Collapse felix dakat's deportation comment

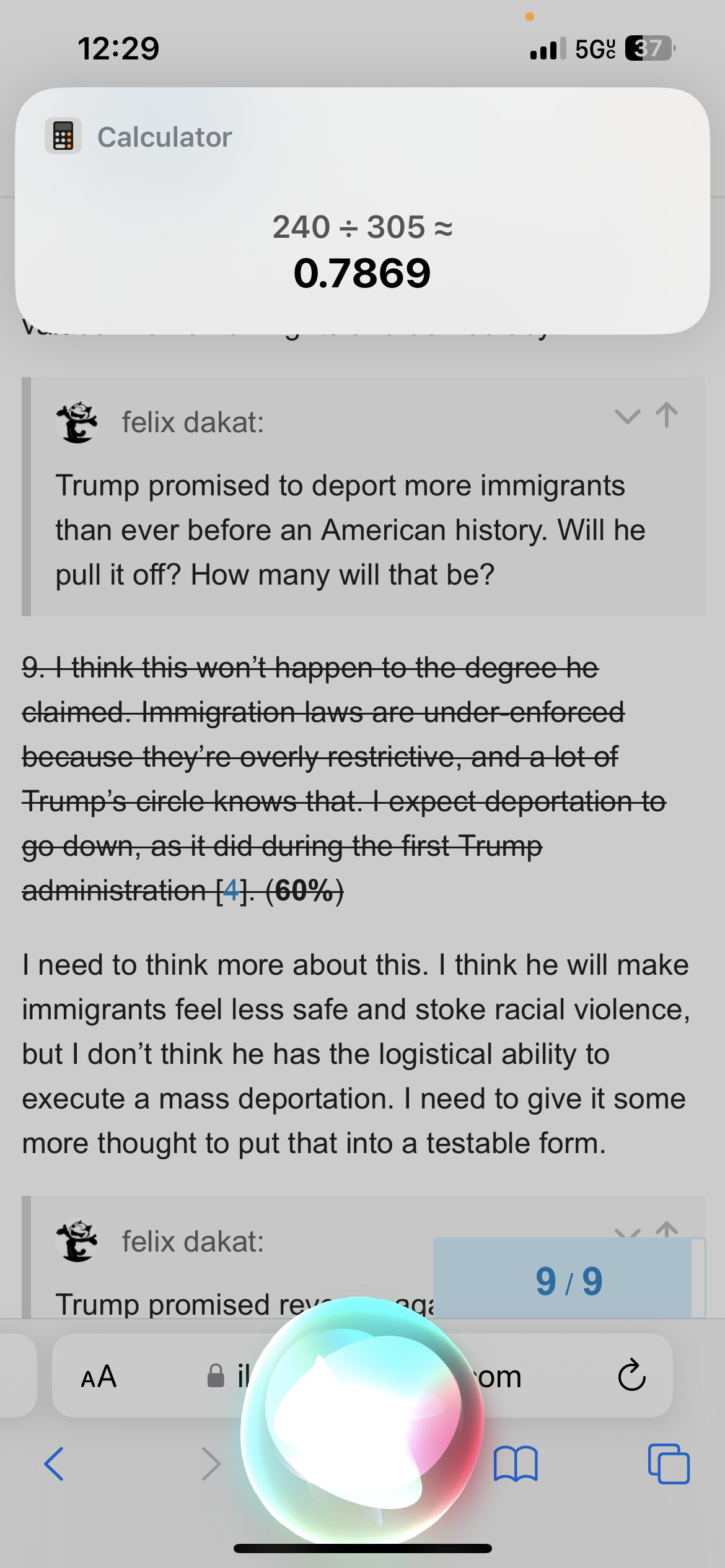(x=627, y=416)
